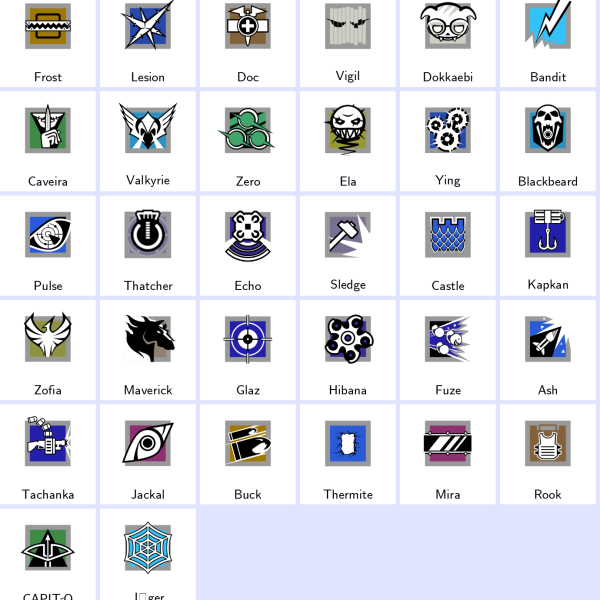The image size is (600, 600).
Task: Choose the Thermite operator tile
Action: point(348,451)
